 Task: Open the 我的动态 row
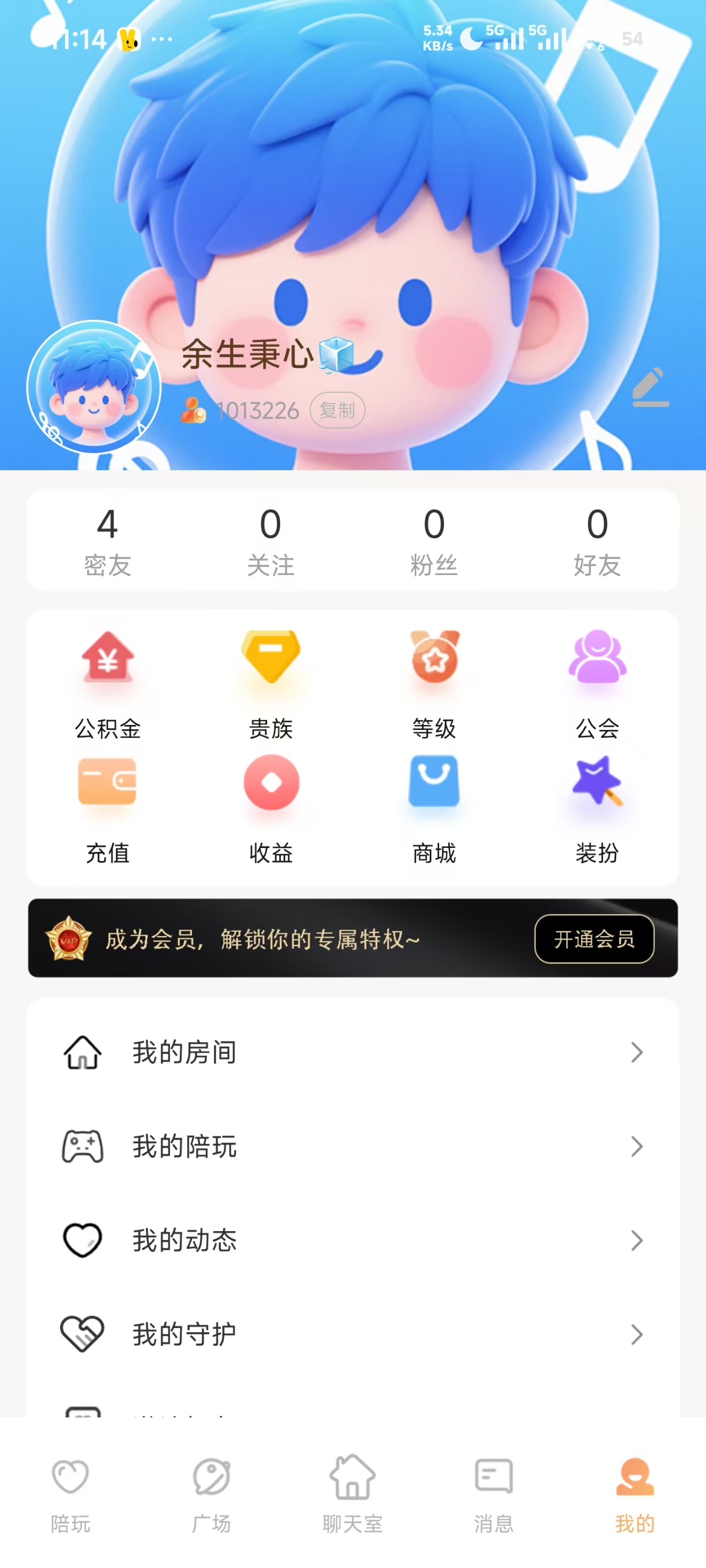pos(352,1240)
